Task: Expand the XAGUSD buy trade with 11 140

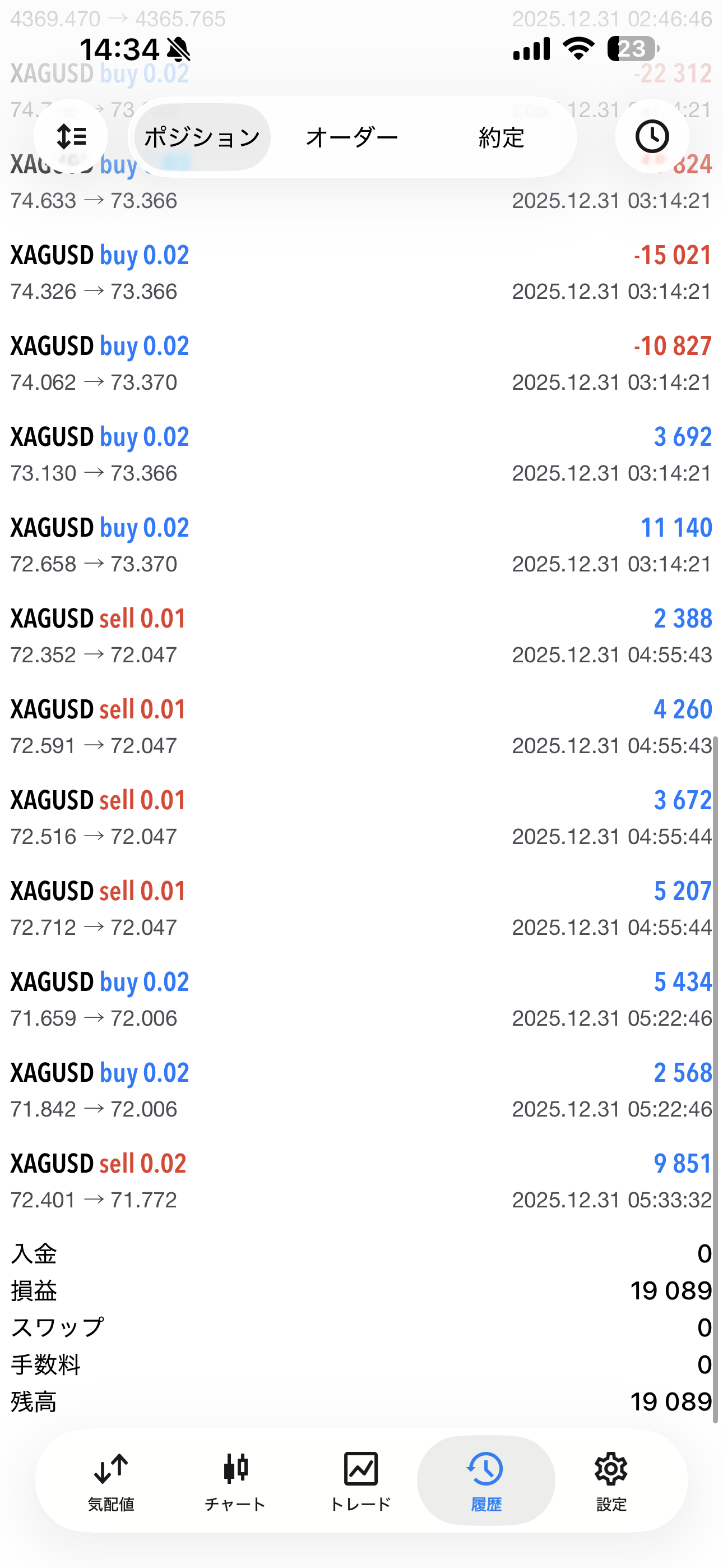Action: 361,545
